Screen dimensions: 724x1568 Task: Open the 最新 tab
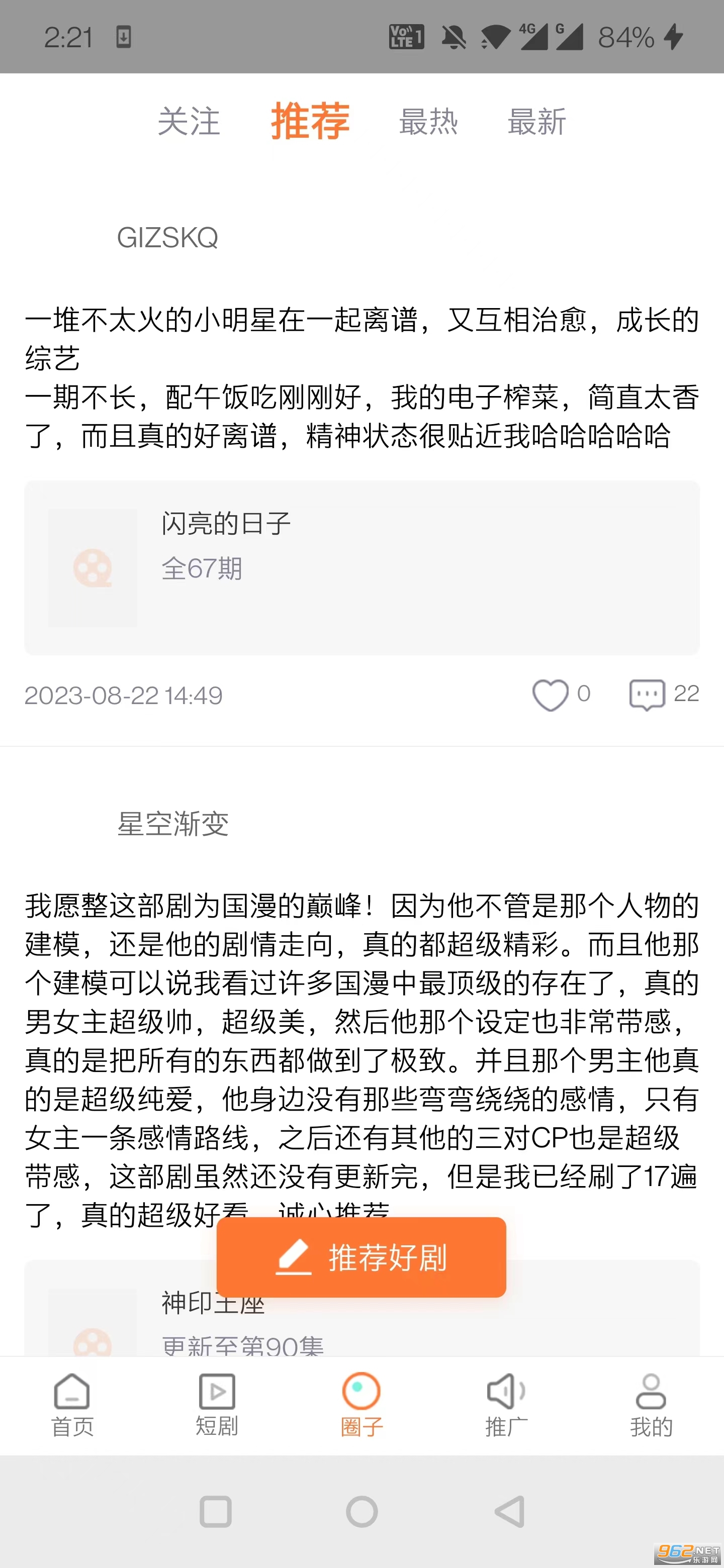point(536,121)
